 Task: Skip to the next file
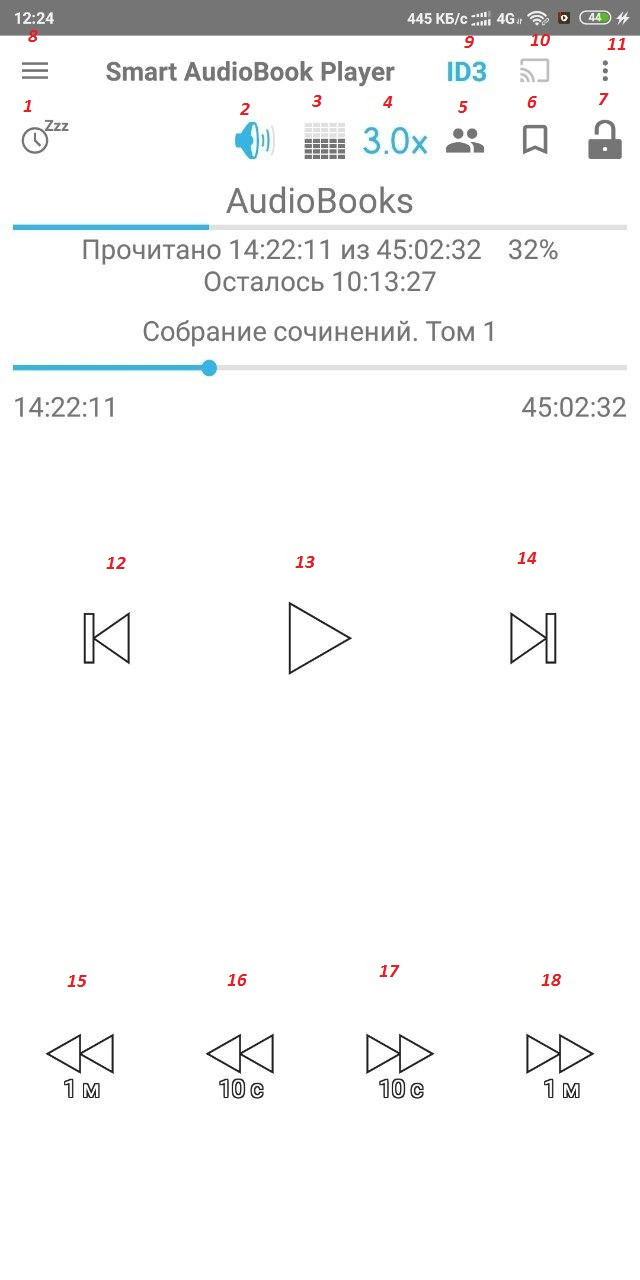[x=532, y=638]
